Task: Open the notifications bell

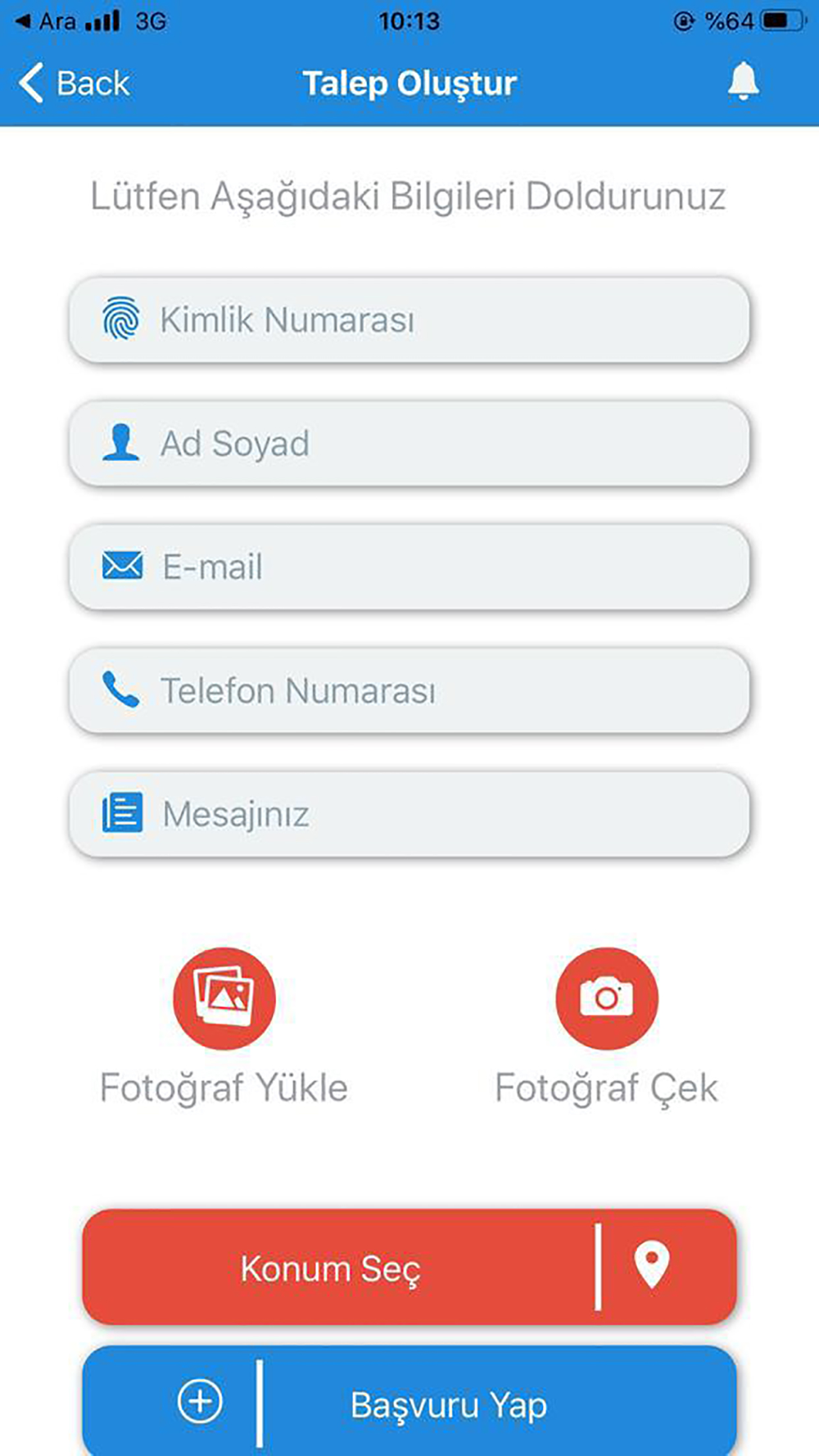Action: pos(744,82)
